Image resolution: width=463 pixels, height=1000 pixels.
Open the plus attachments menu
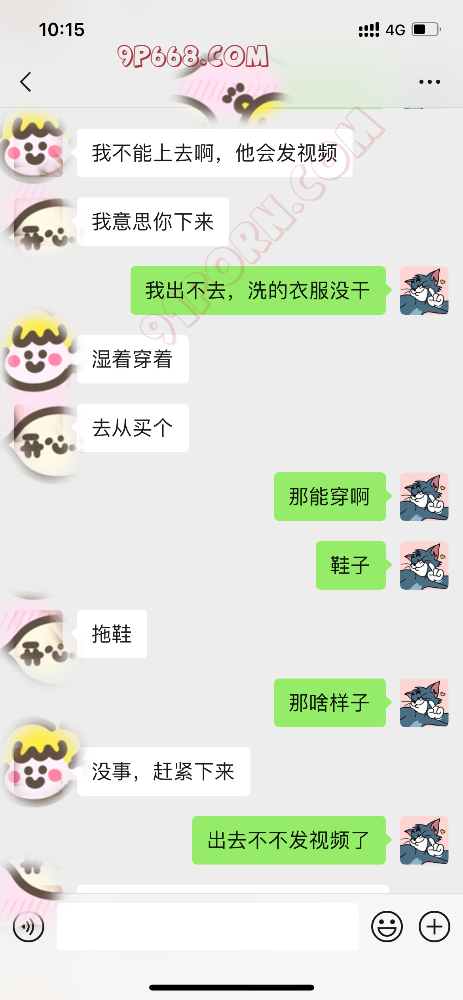pos(434,927)
